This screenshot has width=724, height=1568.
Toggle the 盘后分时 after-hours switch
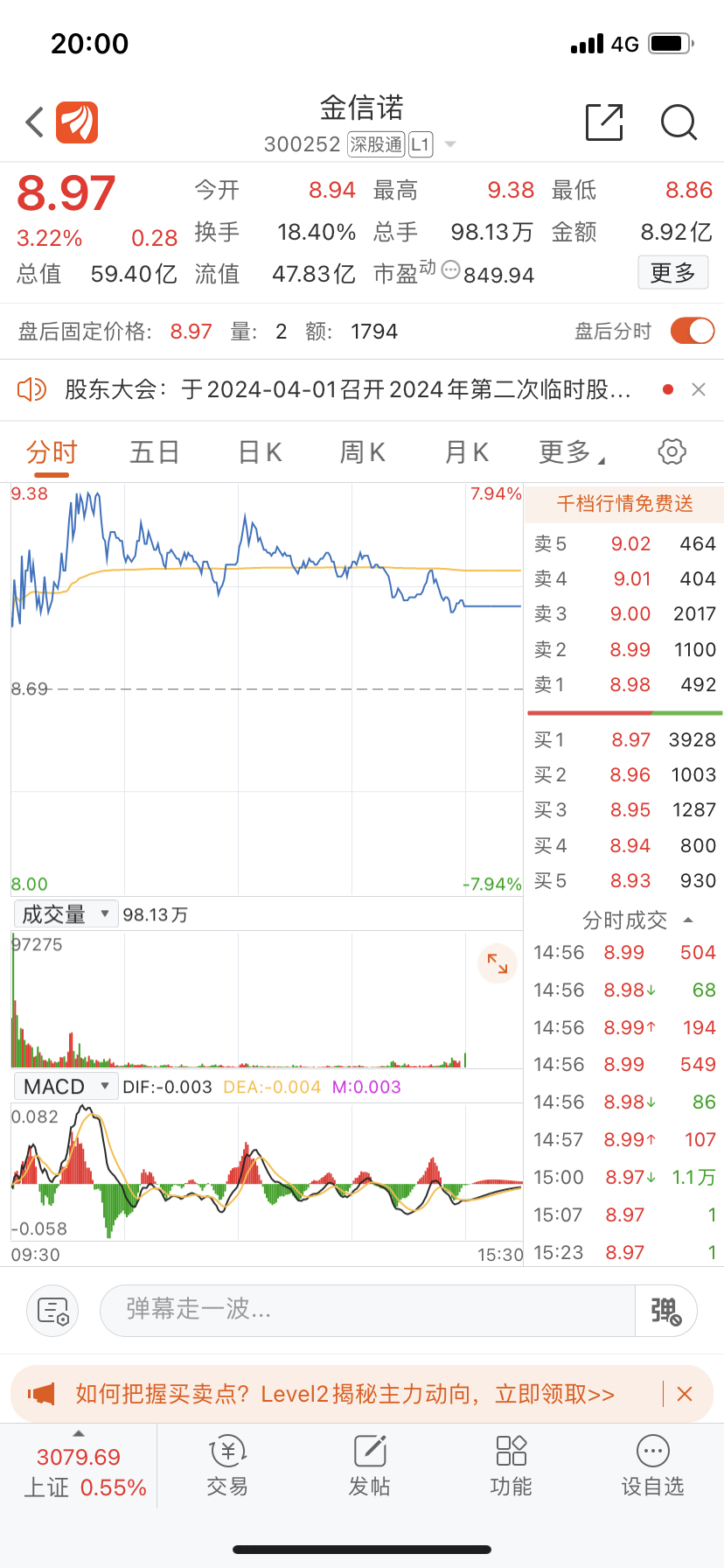click(693, 331)
